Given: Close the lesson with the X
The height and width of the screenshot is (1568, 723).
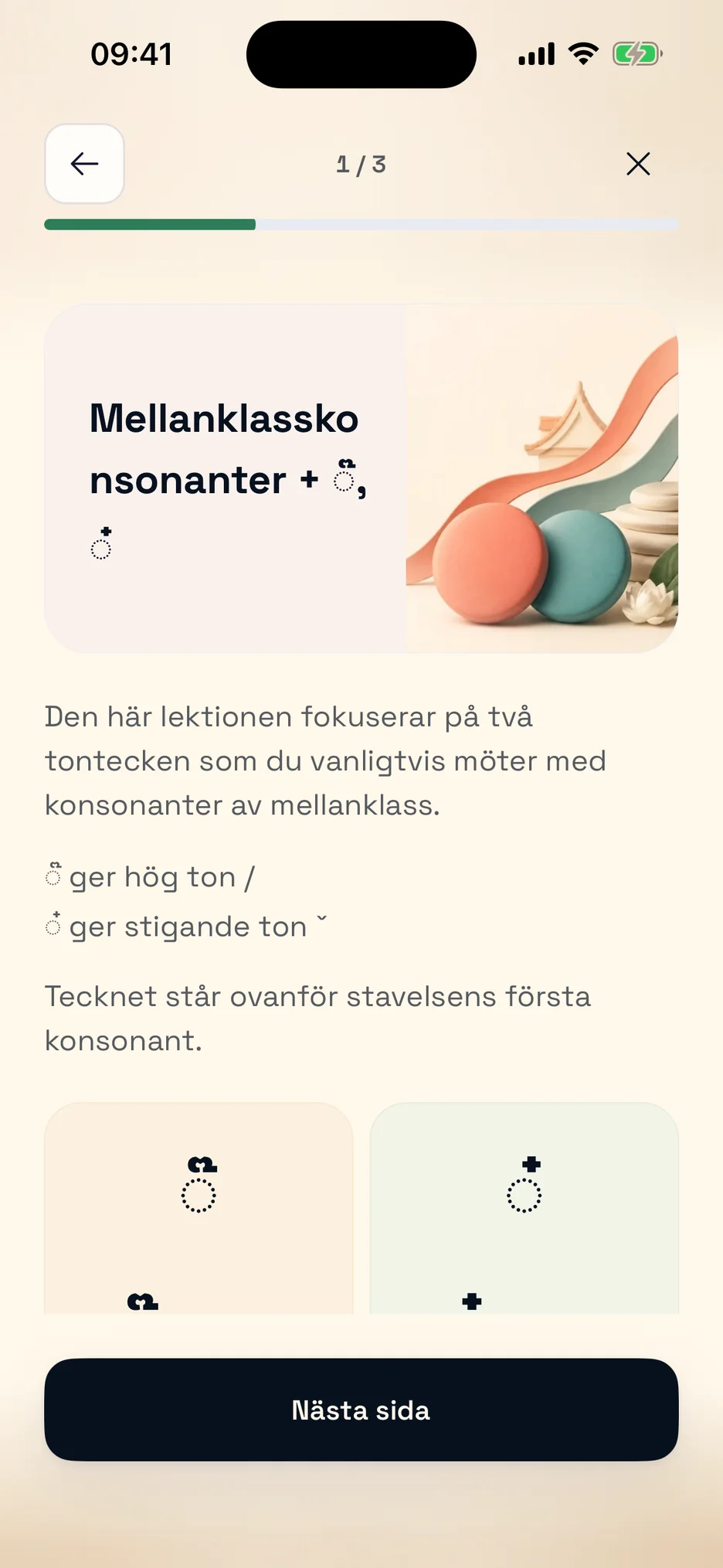Looking at the screenshot, I should pyautogui.click(x=638, y=164).
